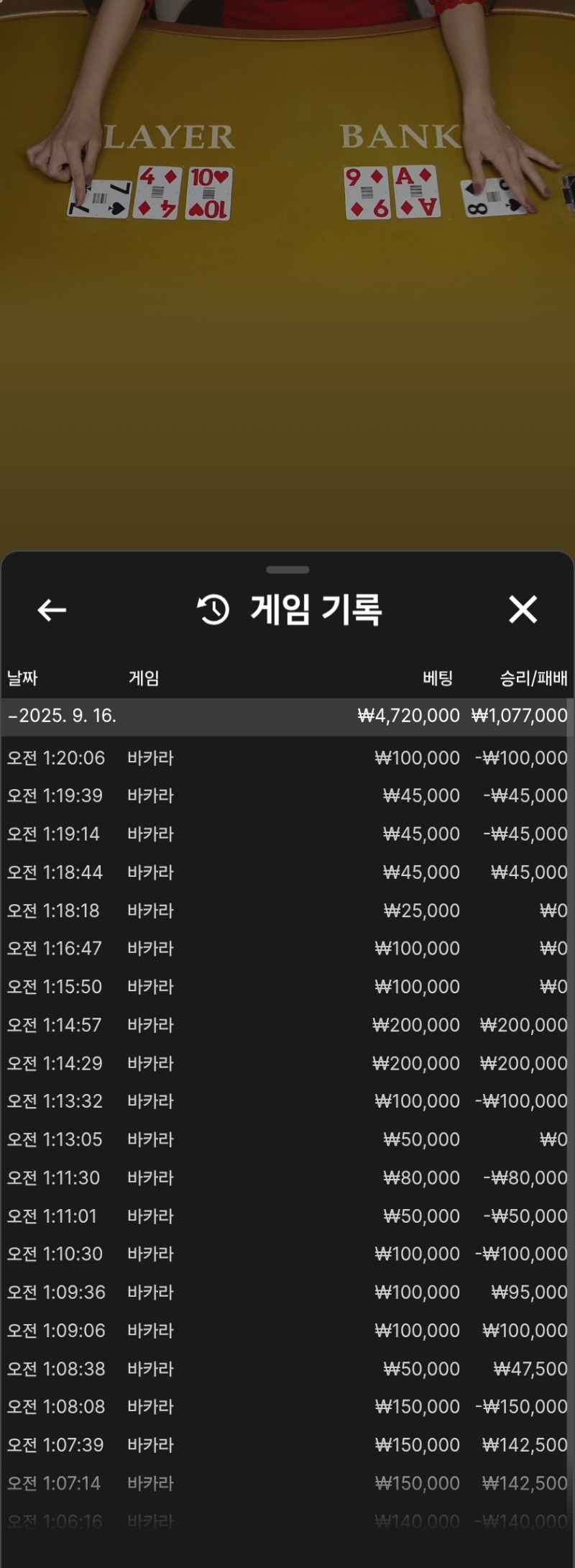Open the 1:07:39 baccarat round record
This screenshot has height=1568, width=575.
click(x=287, y=1445)
